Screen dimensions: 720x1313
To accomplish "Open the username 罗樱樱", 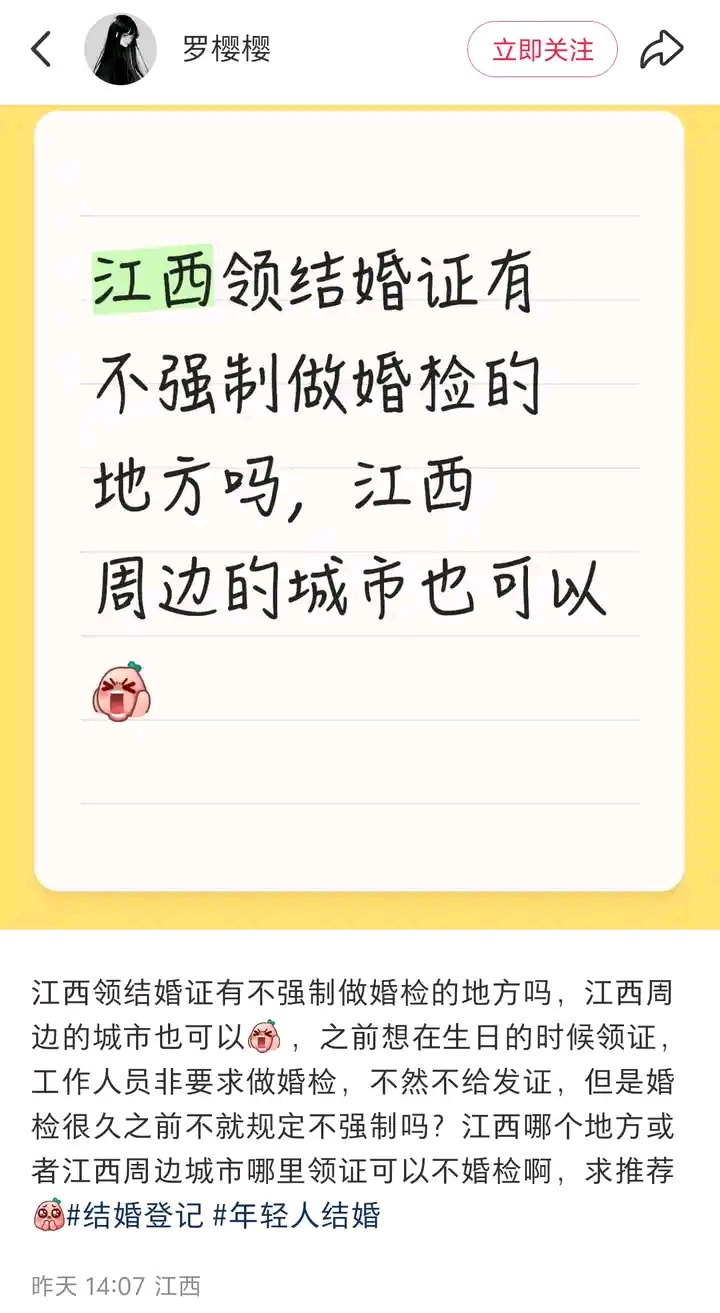I will 226,49.
